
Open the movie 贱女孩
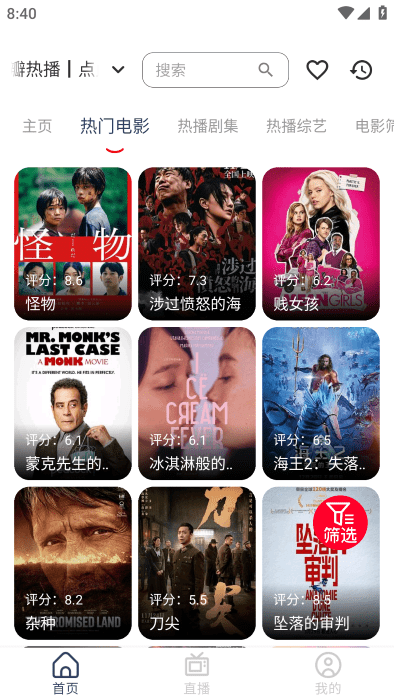[321, 244]
